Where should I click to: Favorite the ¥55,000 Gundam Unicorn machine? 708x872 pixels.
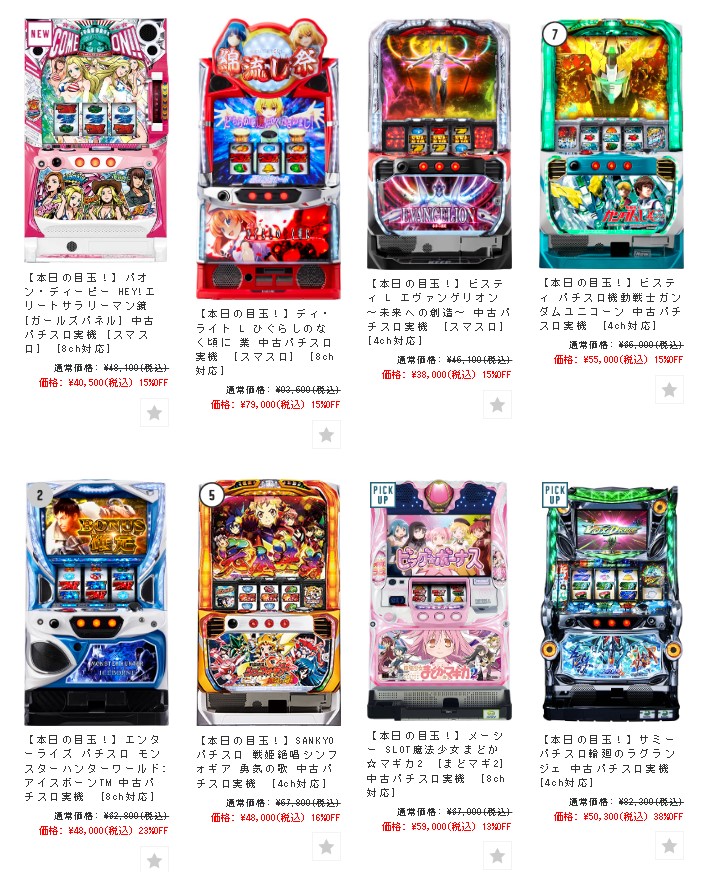[669, 389]
